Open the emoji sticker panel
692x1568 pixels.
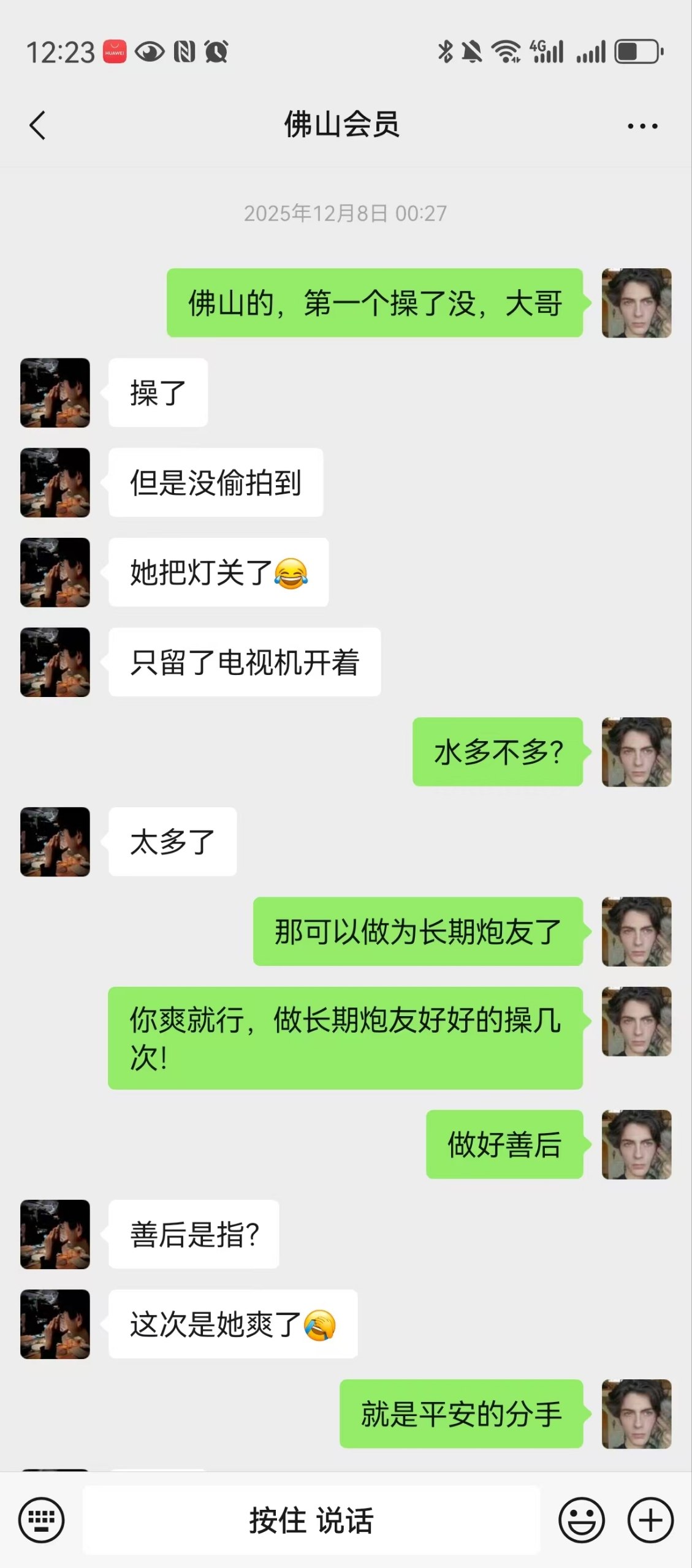[x=582, y=1520]
